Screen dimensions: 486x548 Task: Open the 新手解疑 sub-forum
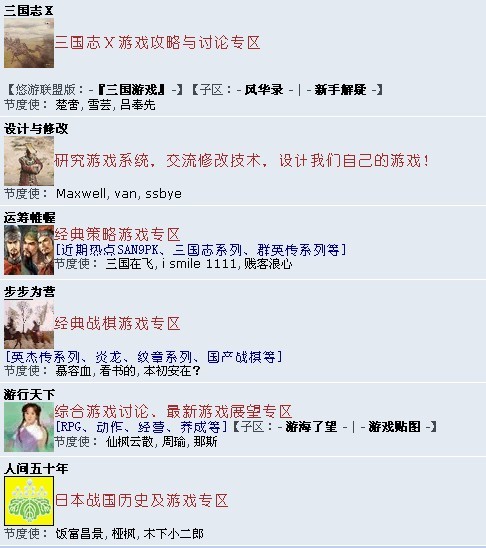point(340,90)
